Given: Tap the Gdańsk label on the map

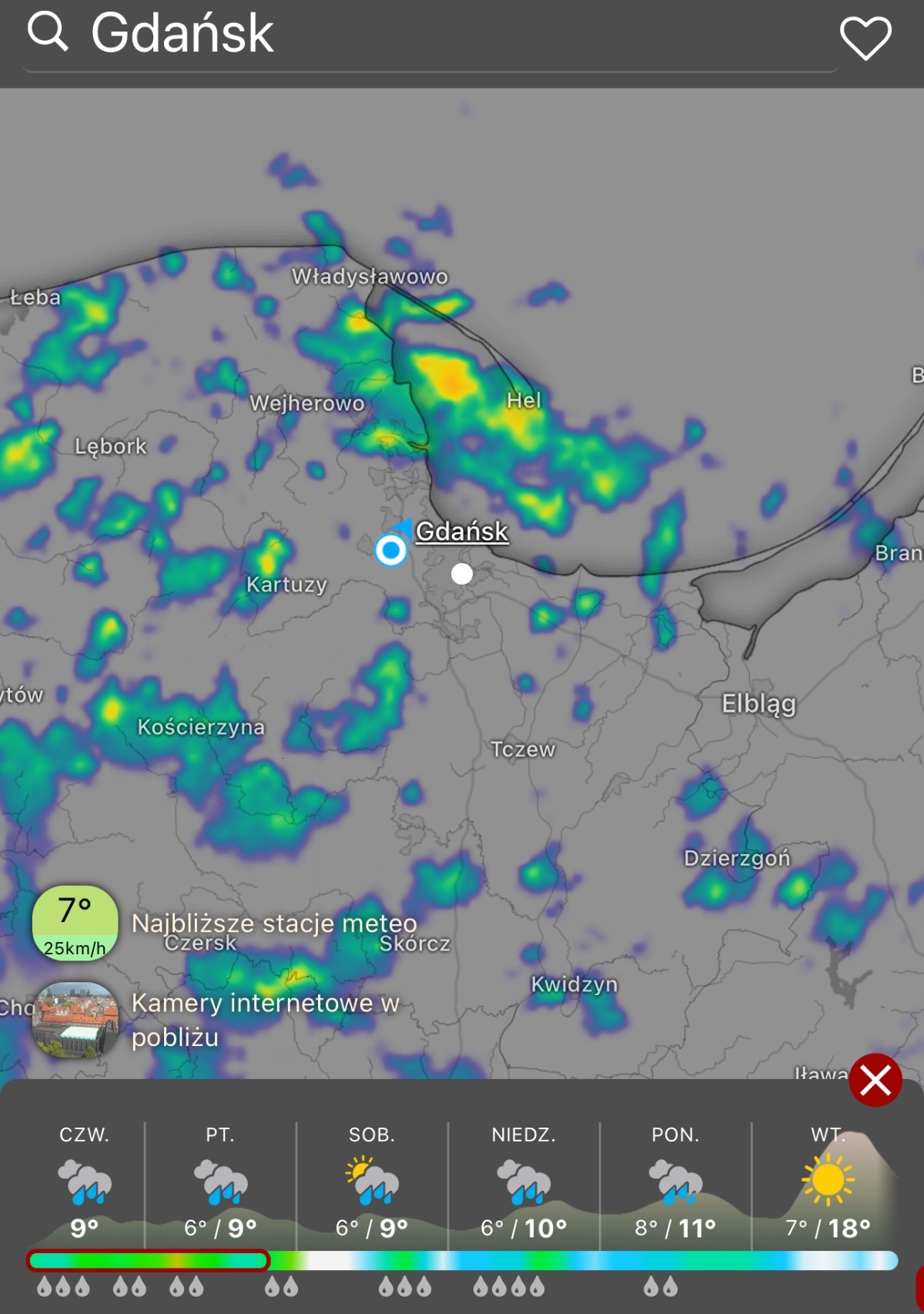Looking at the screenshot, I should [x=461, y=531].
